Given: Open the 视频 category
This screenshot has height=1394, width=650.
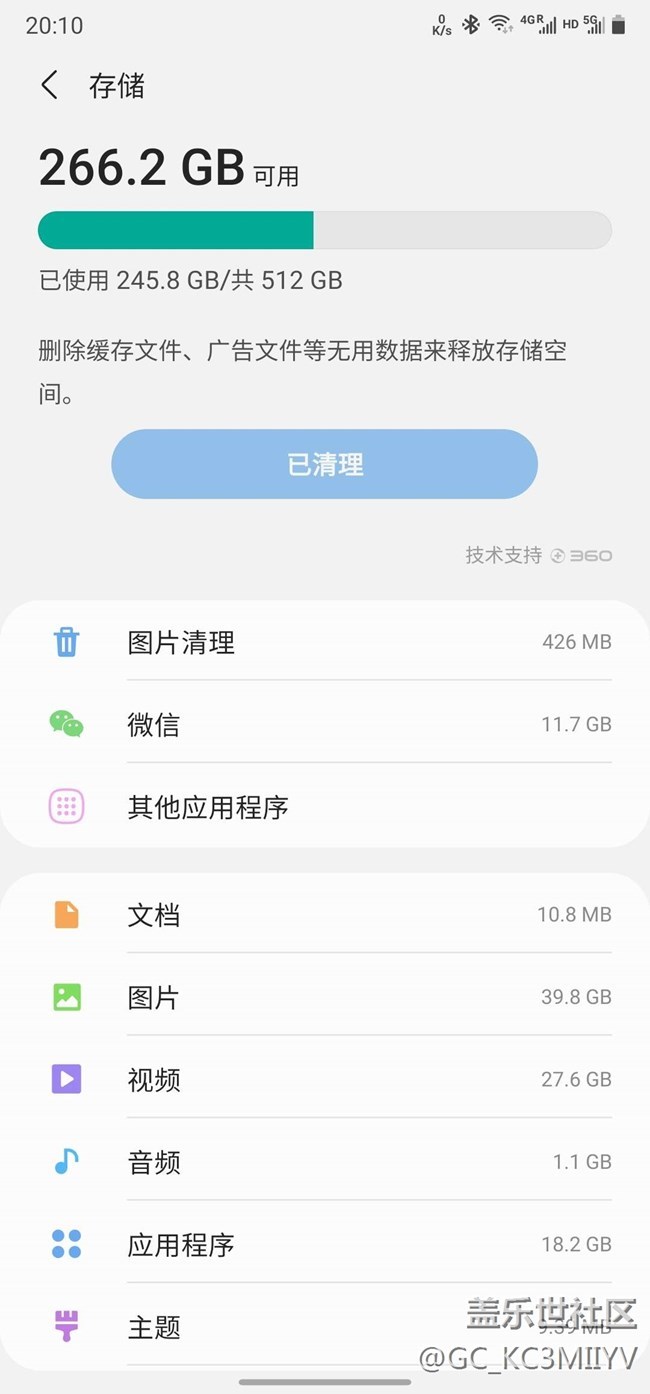Looking at the screenshot, I should point(325,1079).
